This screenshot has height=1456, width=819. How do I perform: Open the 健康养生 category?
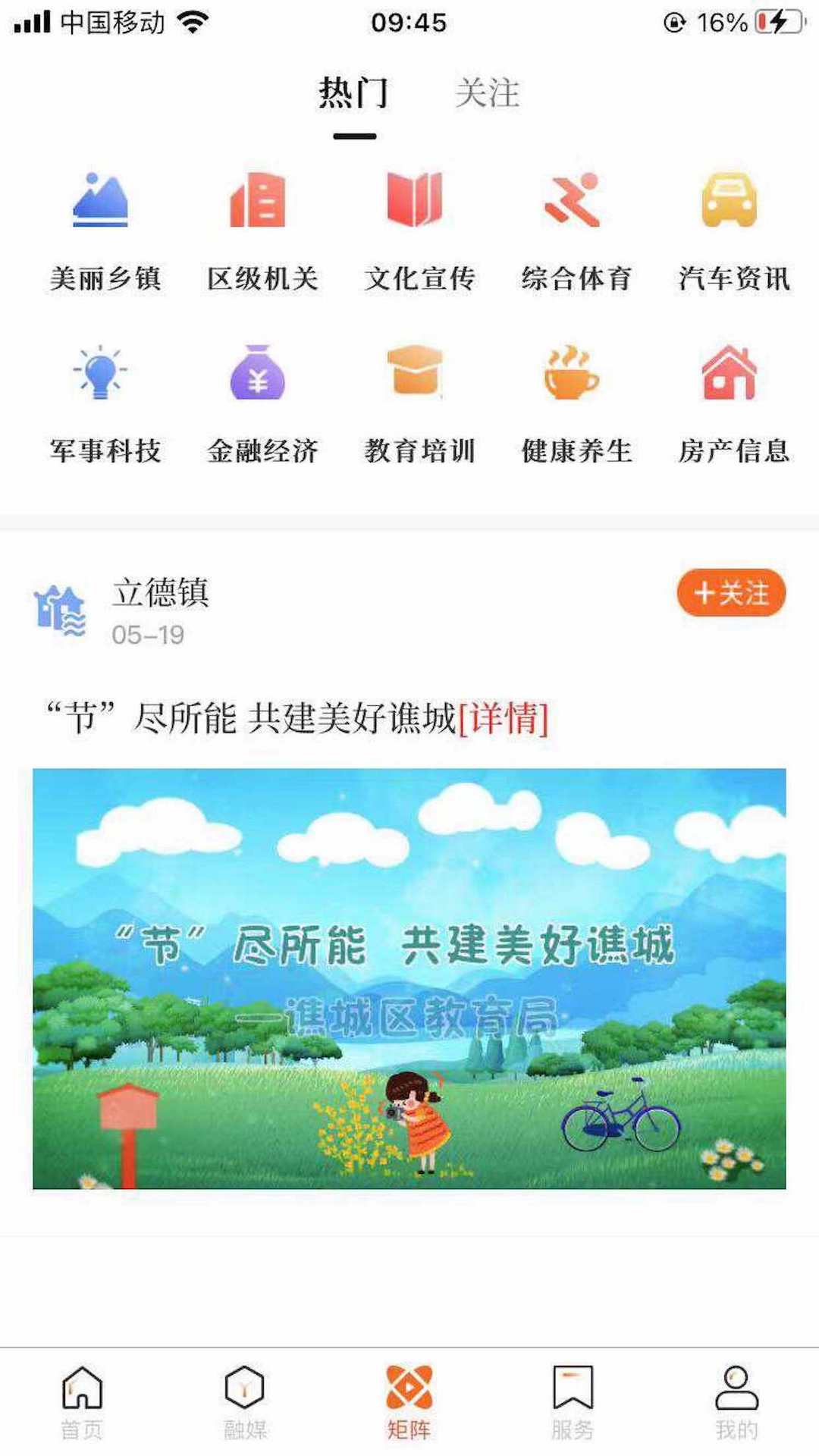tap(576, 404)
